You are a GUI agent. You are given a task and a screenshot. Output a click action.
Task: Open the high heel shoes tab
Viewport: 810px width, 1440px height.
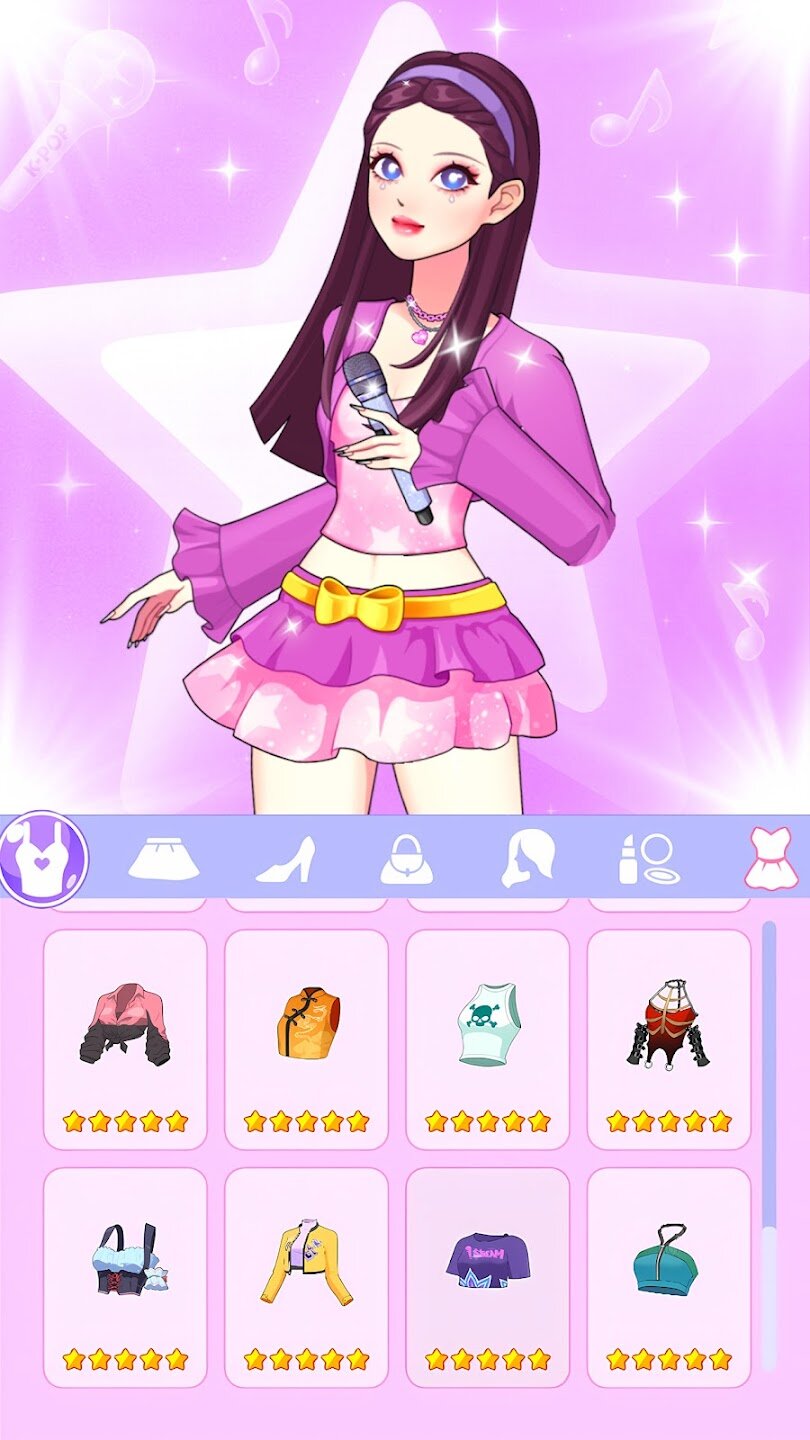pyautogui.click(x=286, y=859)
